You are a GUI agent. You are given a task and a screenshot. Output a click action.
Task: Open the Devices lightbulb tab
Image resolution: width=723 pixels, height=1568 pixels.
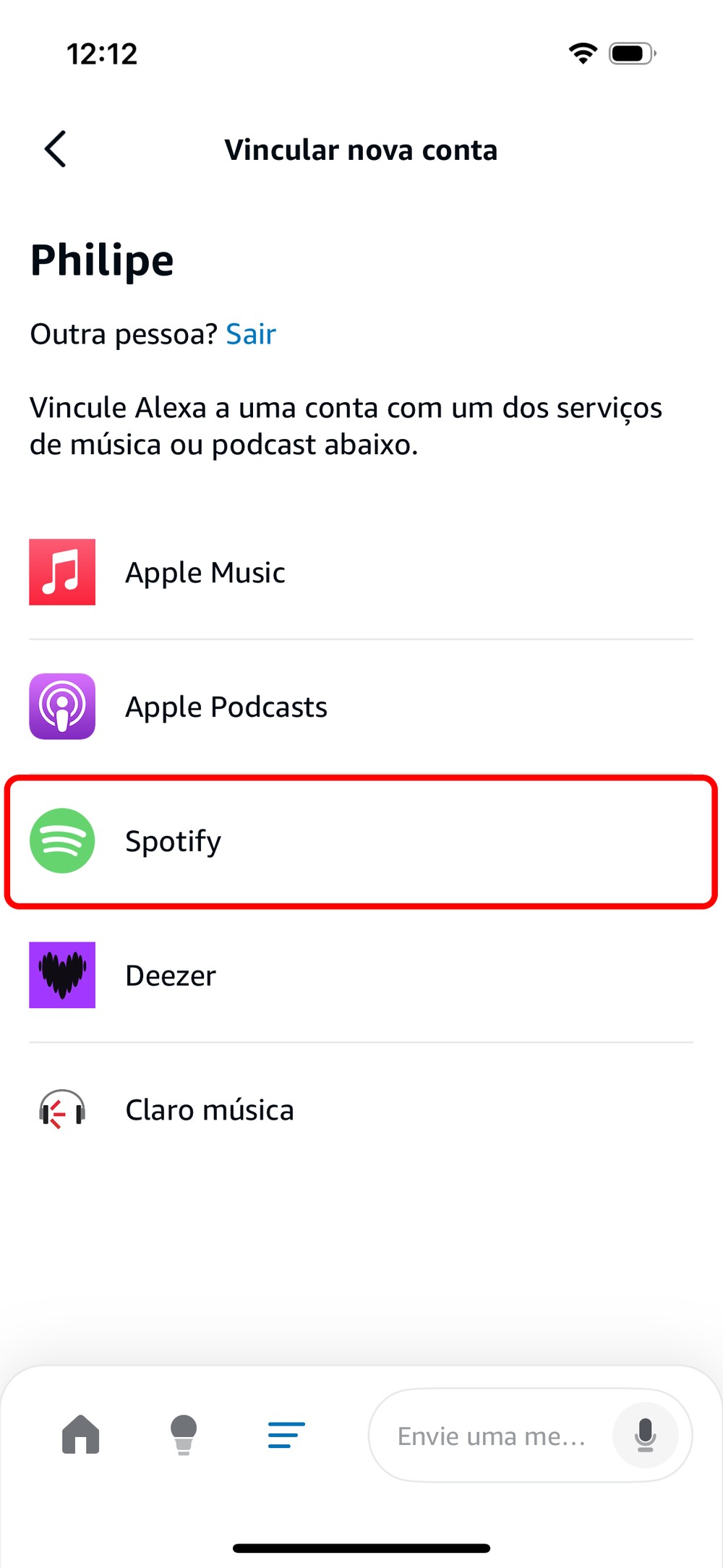click(x=184, y=1434)
